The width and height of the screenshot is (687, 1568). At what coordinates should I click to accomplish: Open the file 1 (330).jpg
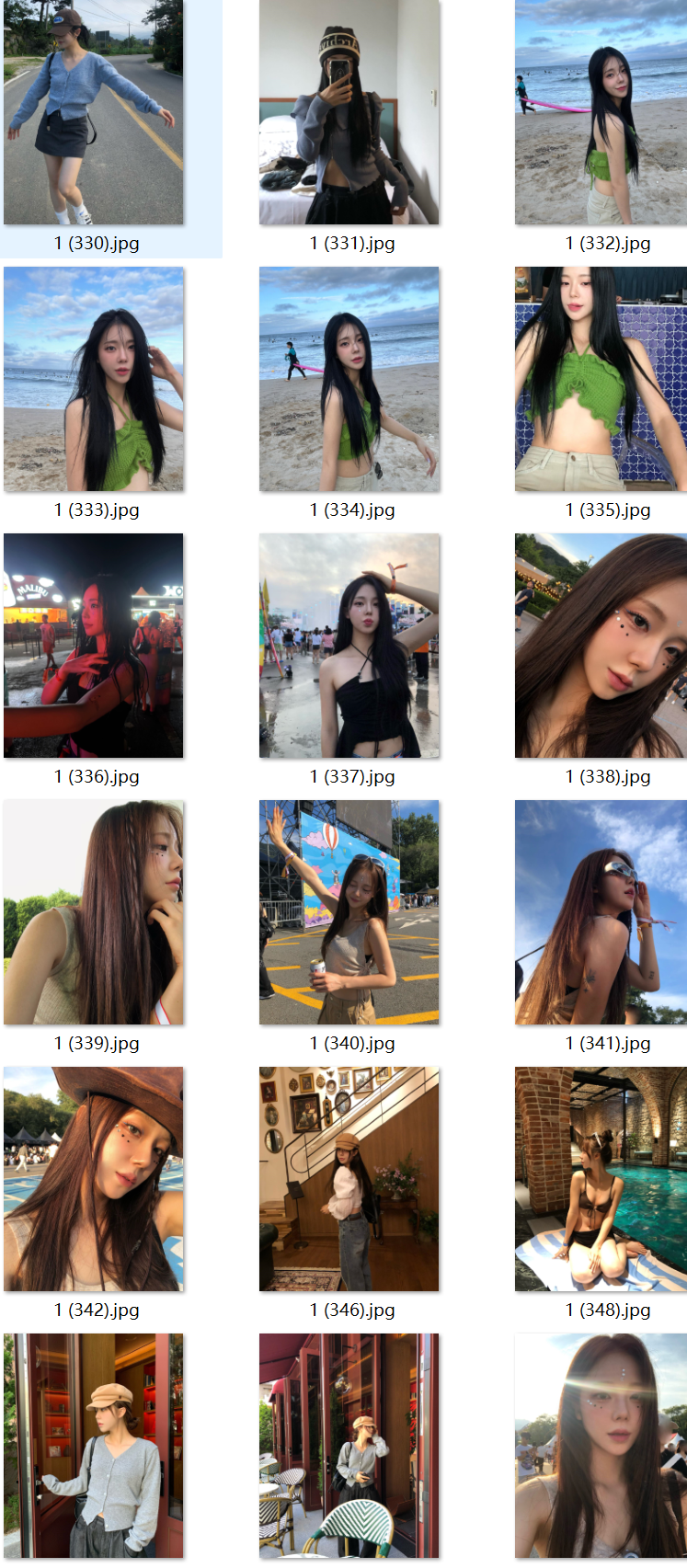pos(94,112)
